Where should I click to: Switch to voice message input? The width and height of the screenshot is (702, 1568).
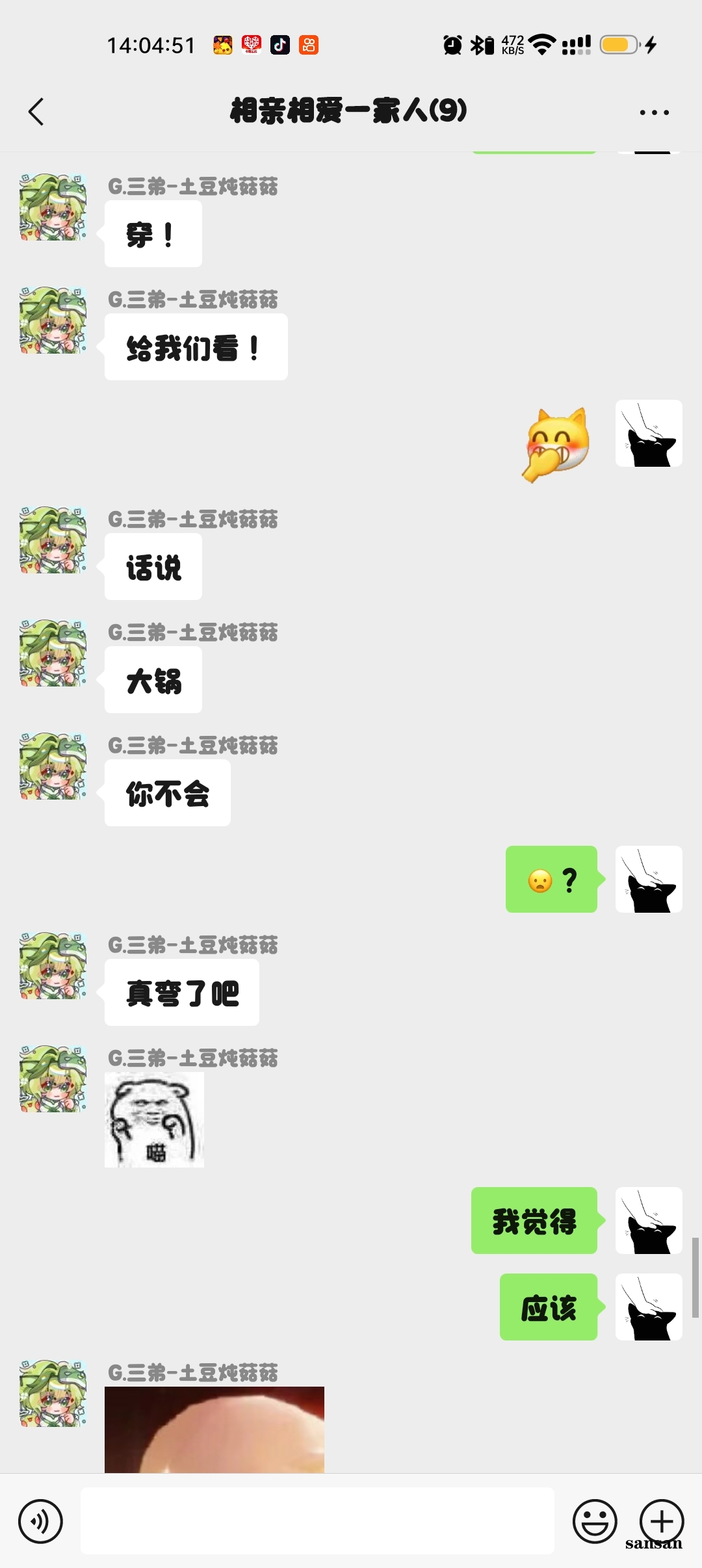40,1521
